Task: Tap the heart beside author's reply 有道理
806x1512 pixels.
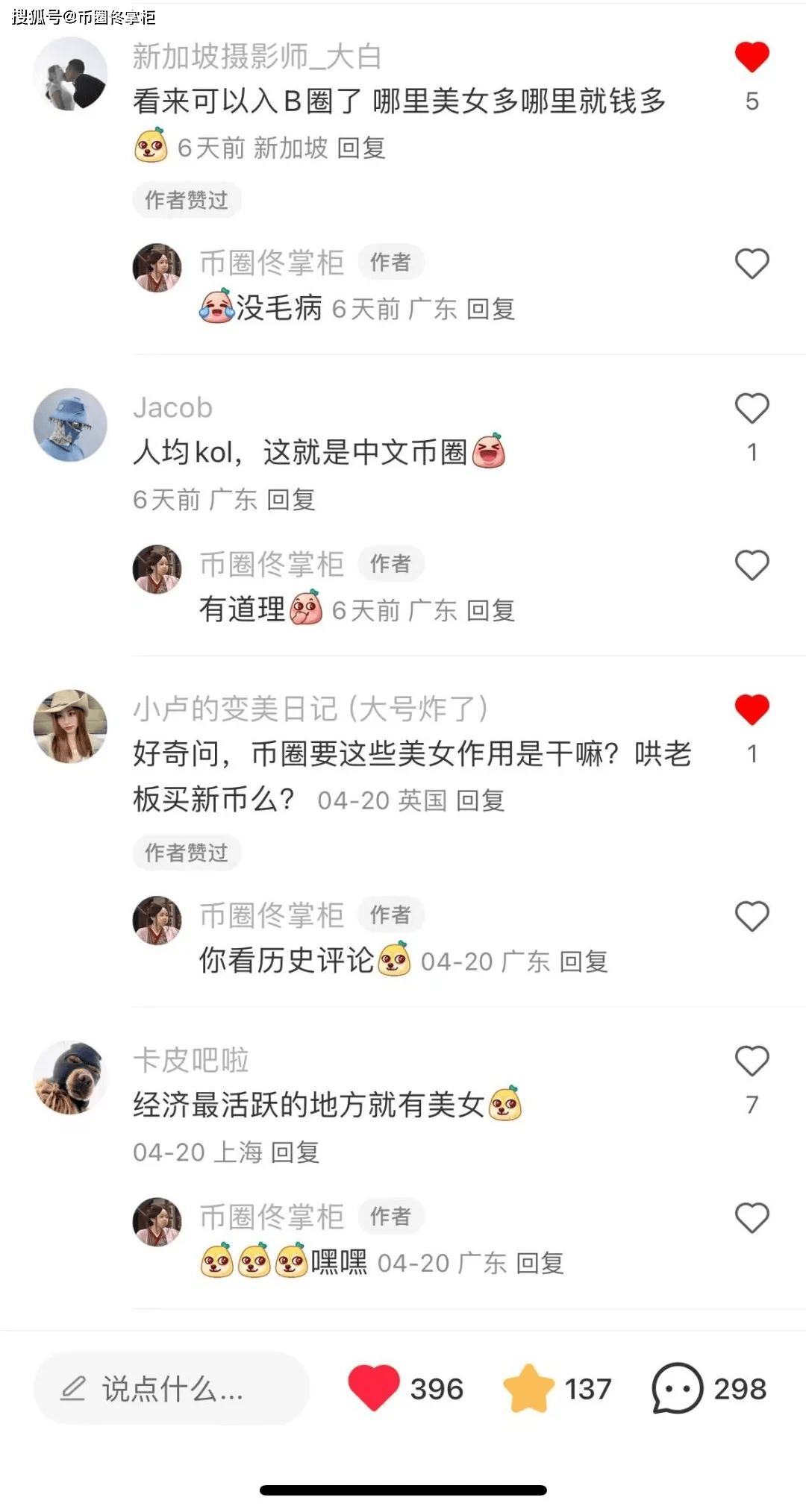Action: [x=751, y=566]
